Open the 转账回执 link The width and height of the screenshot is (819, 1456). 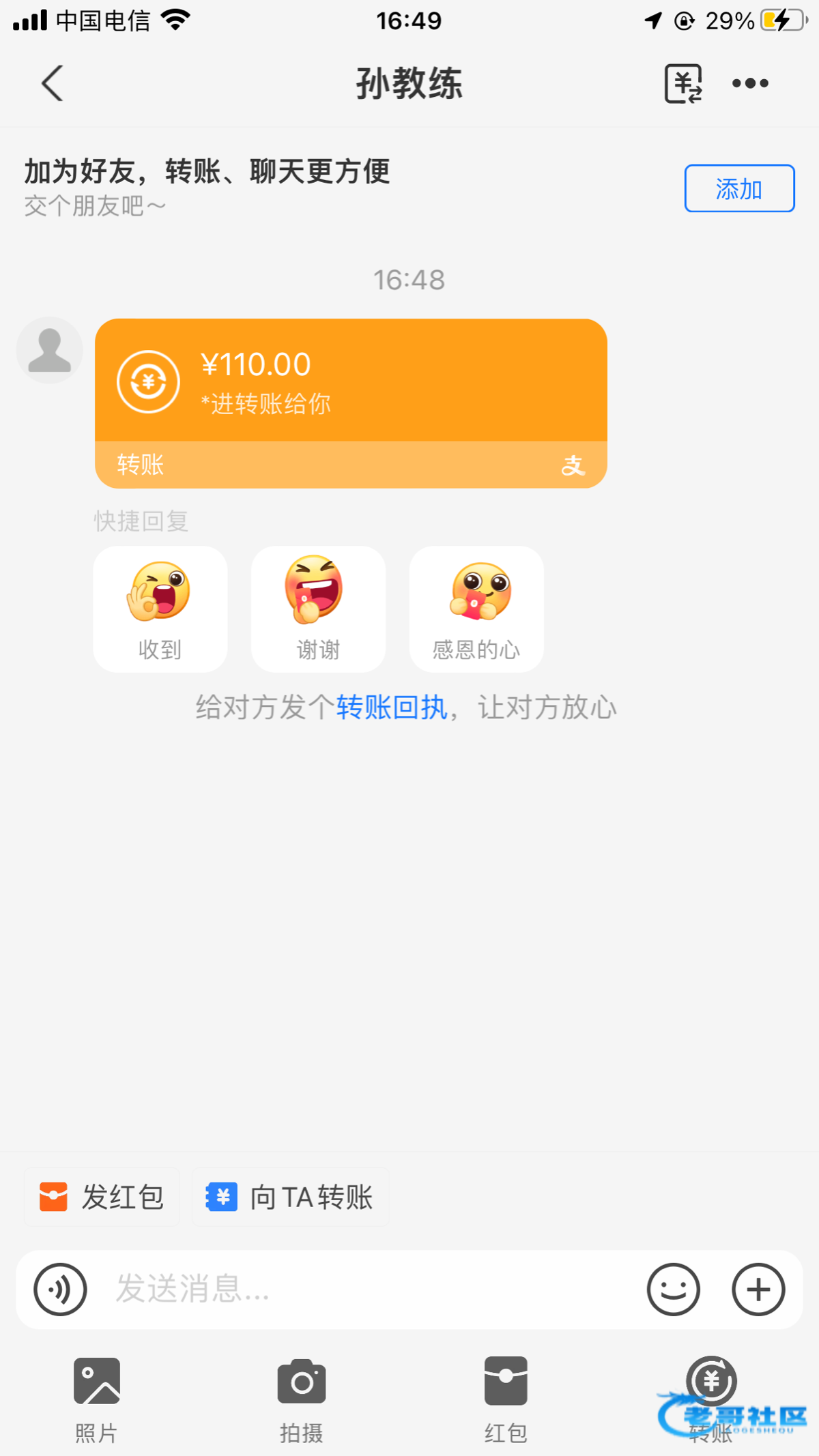pyautogui.click(x=391, y=708)
